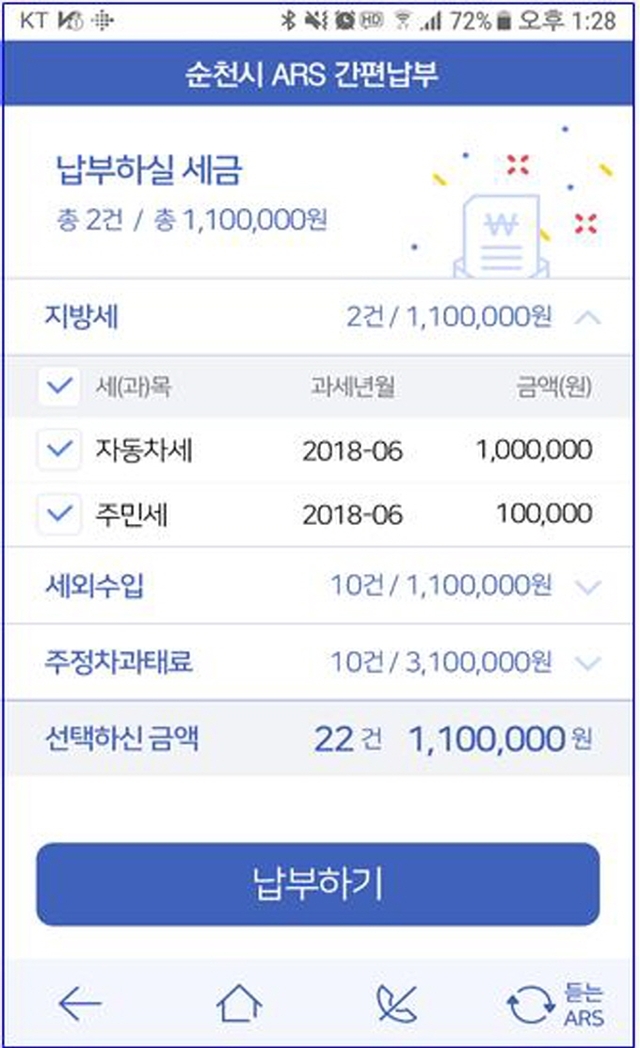Image resolution: width=640 pixels, height=1048 pixels.
Task: Switch to 듣는 ARS mode
Action: [x=556, y=1004]
